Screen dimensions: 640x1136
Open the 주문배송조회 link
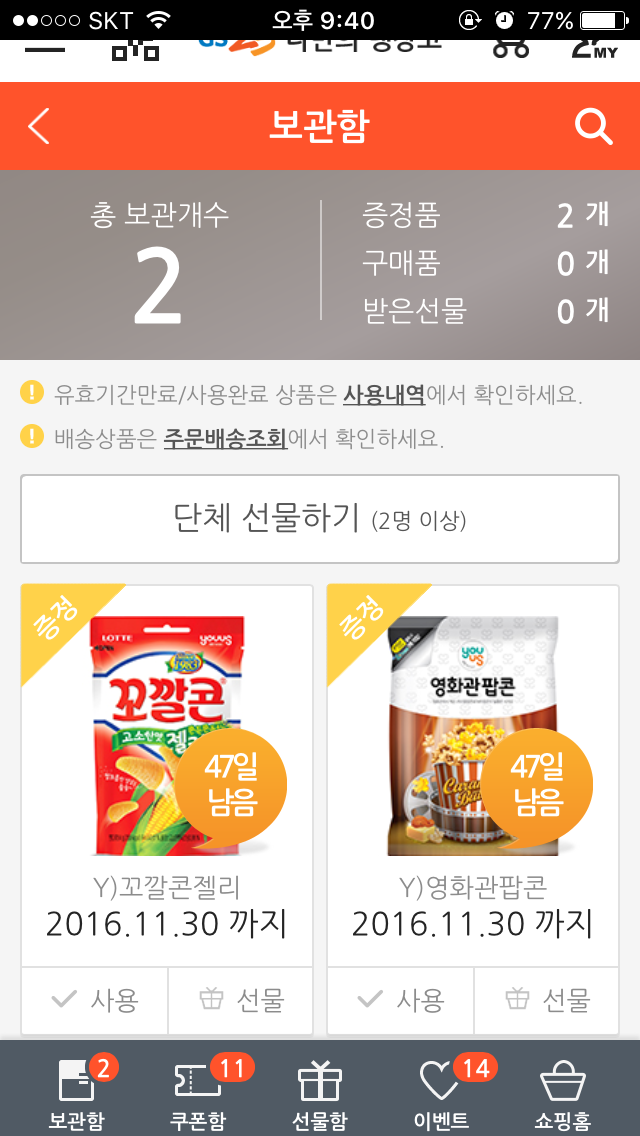[226, 438]
